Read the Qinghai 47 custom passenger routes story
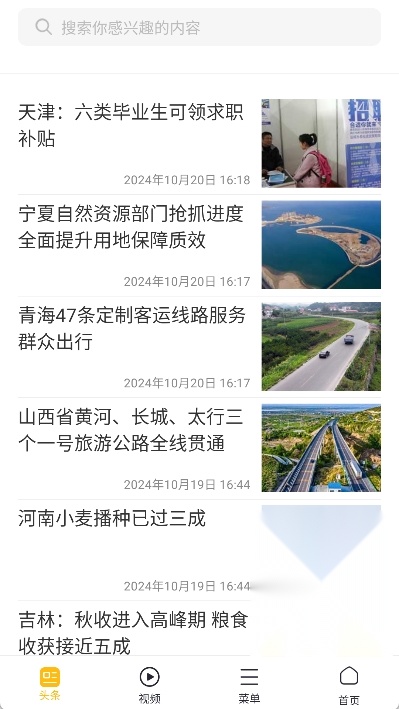The height and width of the screenshot is (709, 399). (199, 347)
